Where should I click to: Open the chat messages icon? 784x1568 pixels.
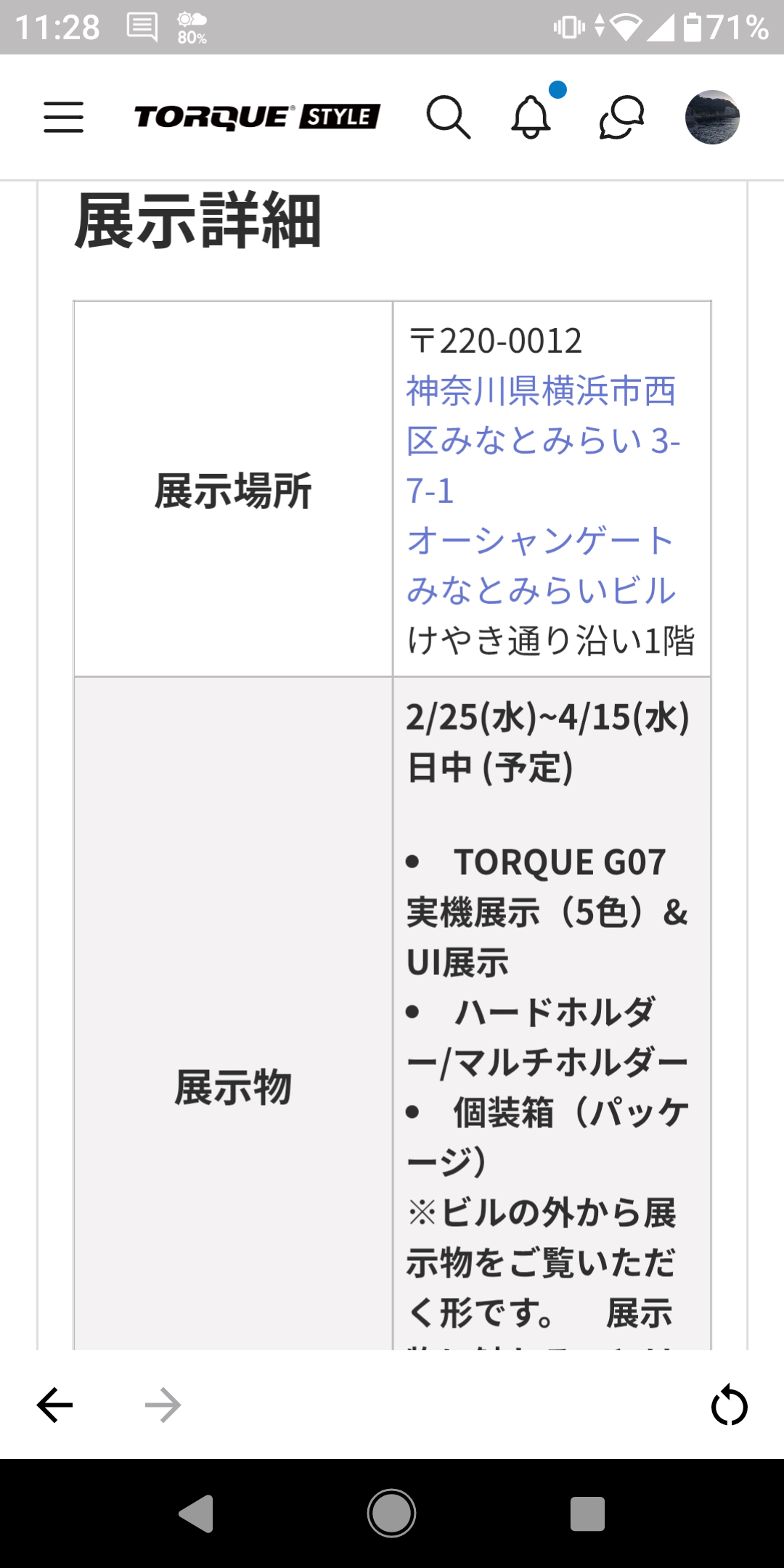621,117
